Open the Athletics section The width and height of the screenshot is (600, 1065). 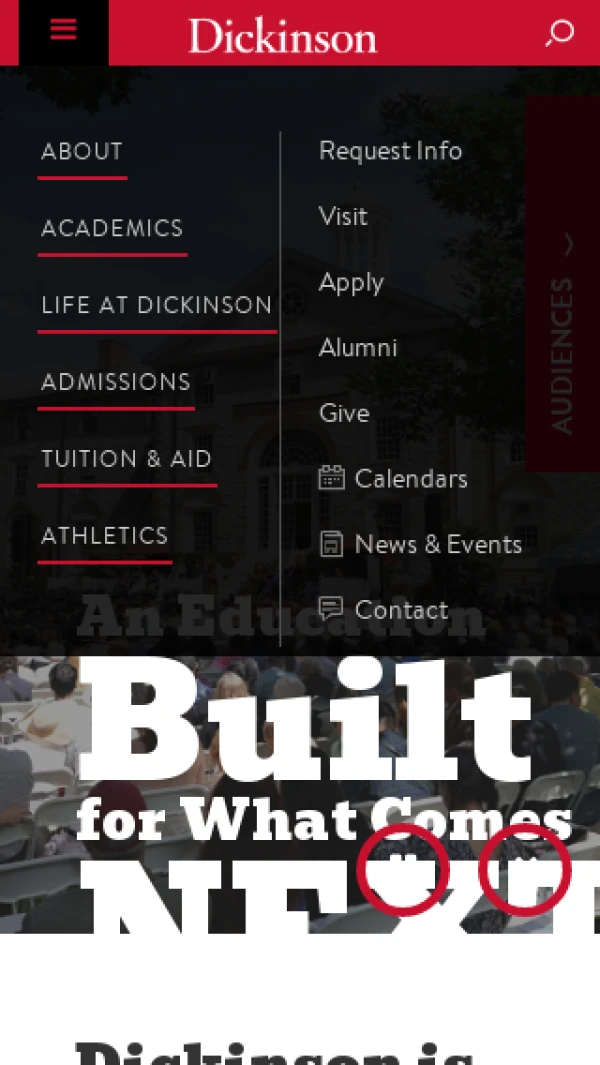tap(105, 536)
